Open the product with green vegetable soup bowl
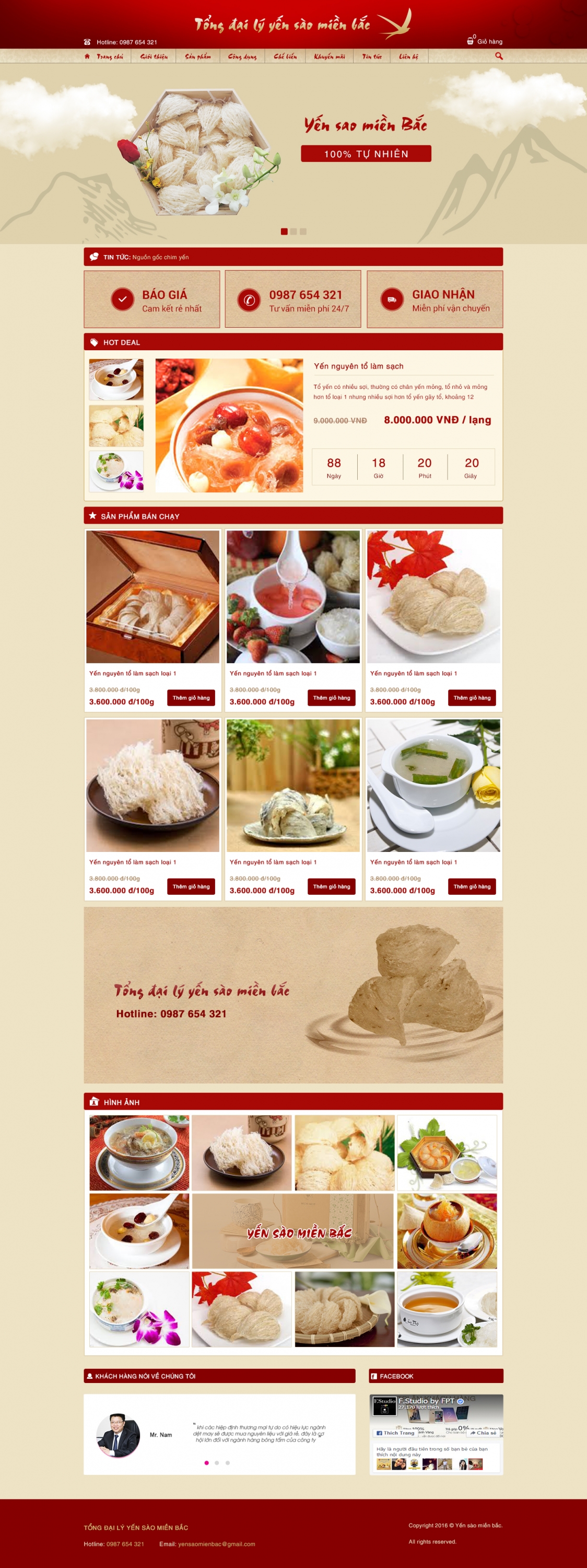The image size is (587, 1568). [x=433, y=785]
